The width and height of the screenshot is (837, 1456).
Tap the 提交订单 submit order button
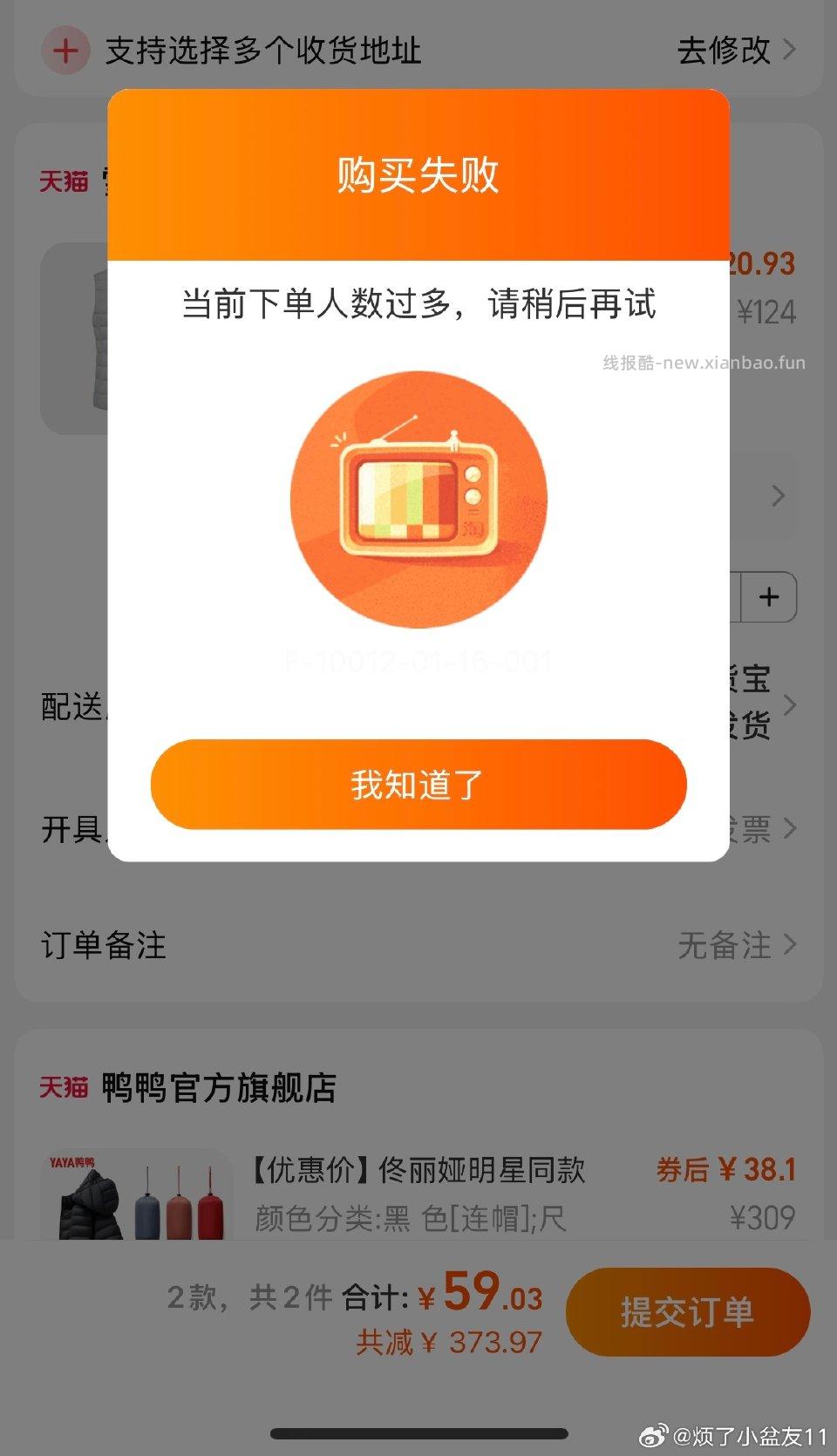(688, 1312)
